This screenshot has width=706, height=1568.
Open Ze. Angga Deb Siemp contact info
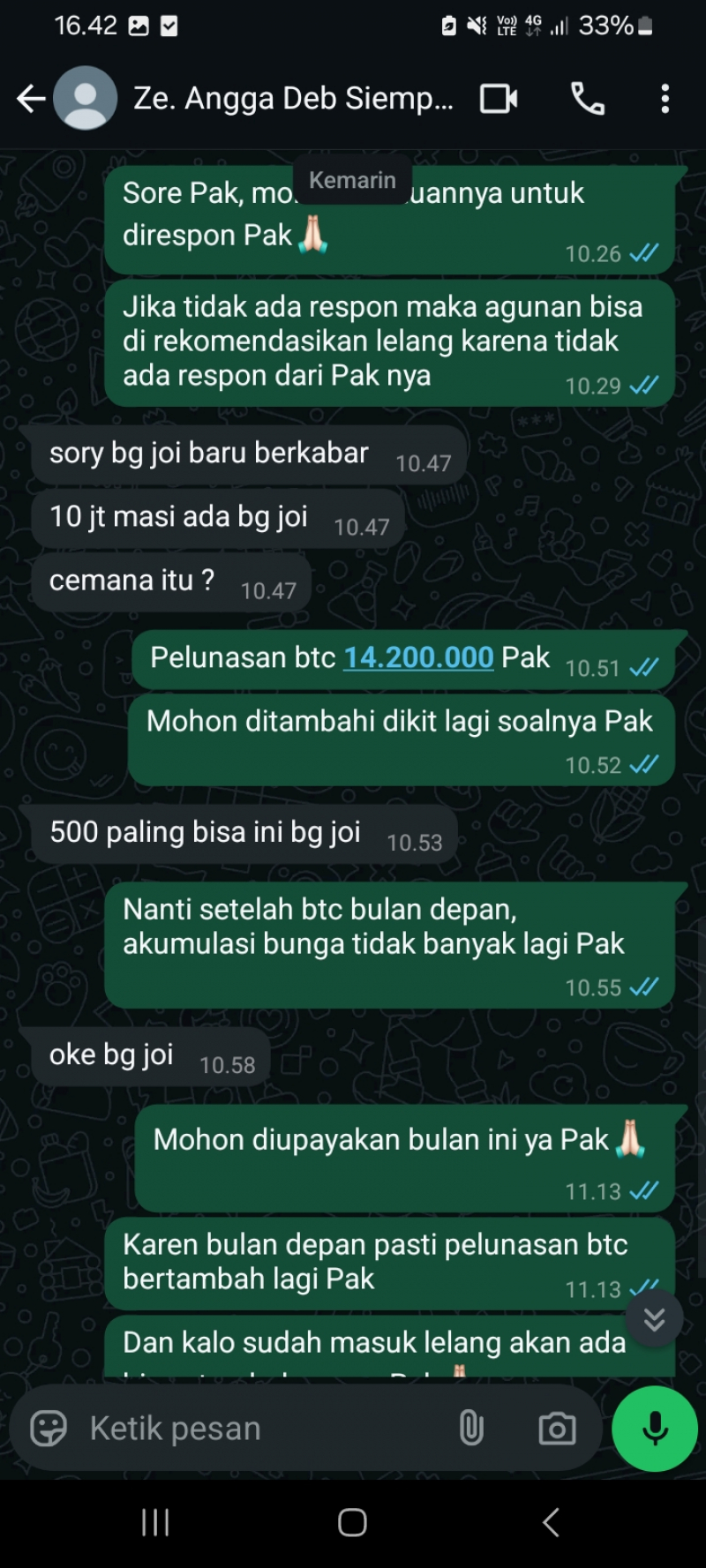pos(292,99)
